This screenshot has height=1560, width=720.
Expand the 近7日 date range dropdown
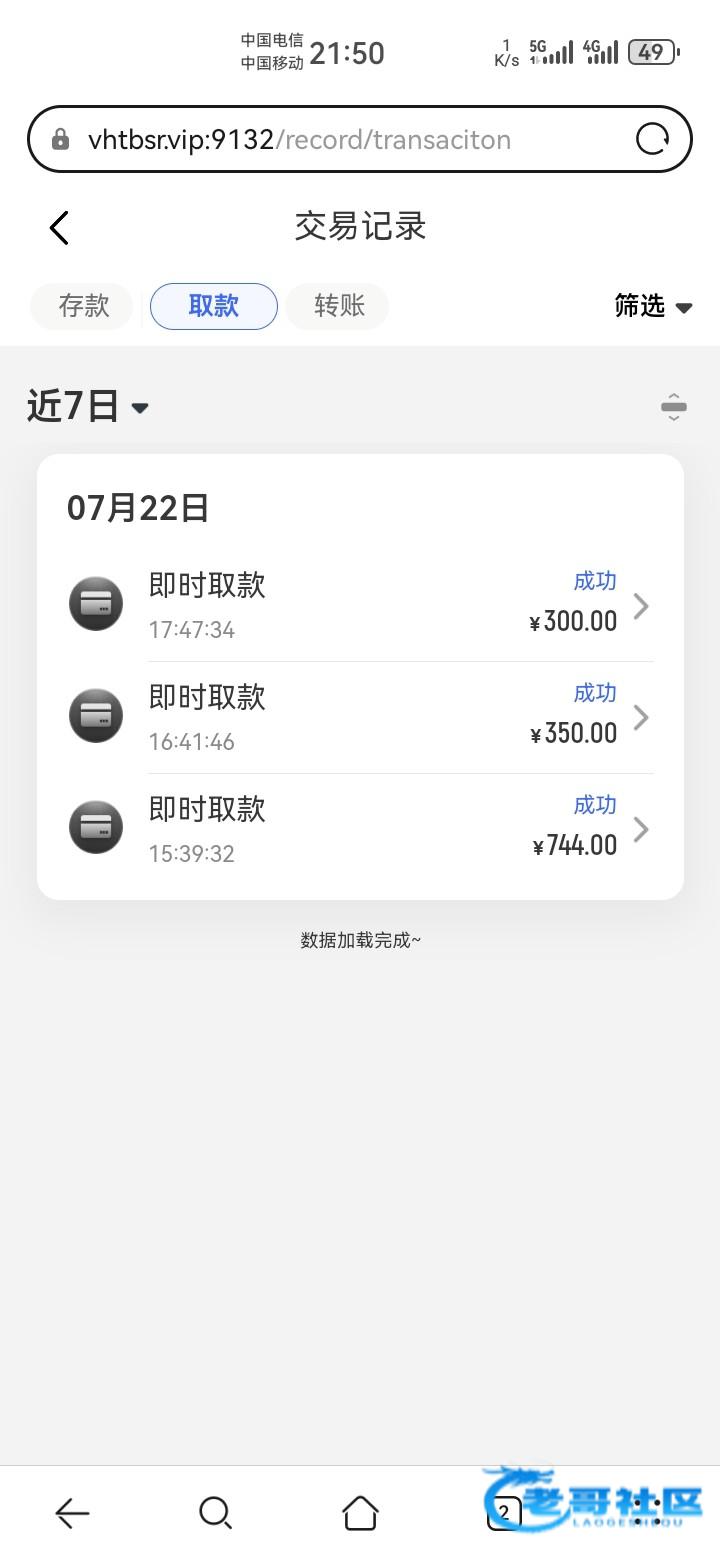88,407
